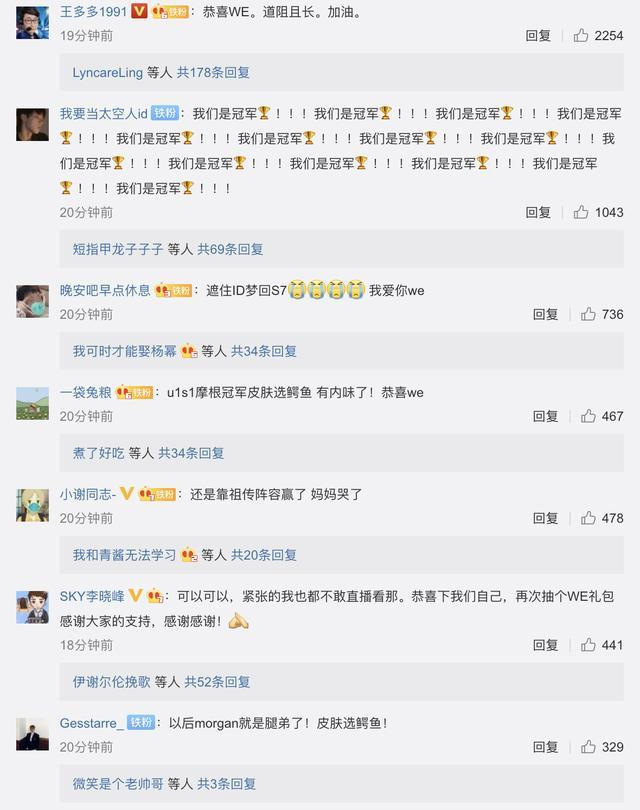This screenshot has width=640, height=810.
Task: Expand 共20条回复 under 小谢同志-
Action: tap(263, 555)
